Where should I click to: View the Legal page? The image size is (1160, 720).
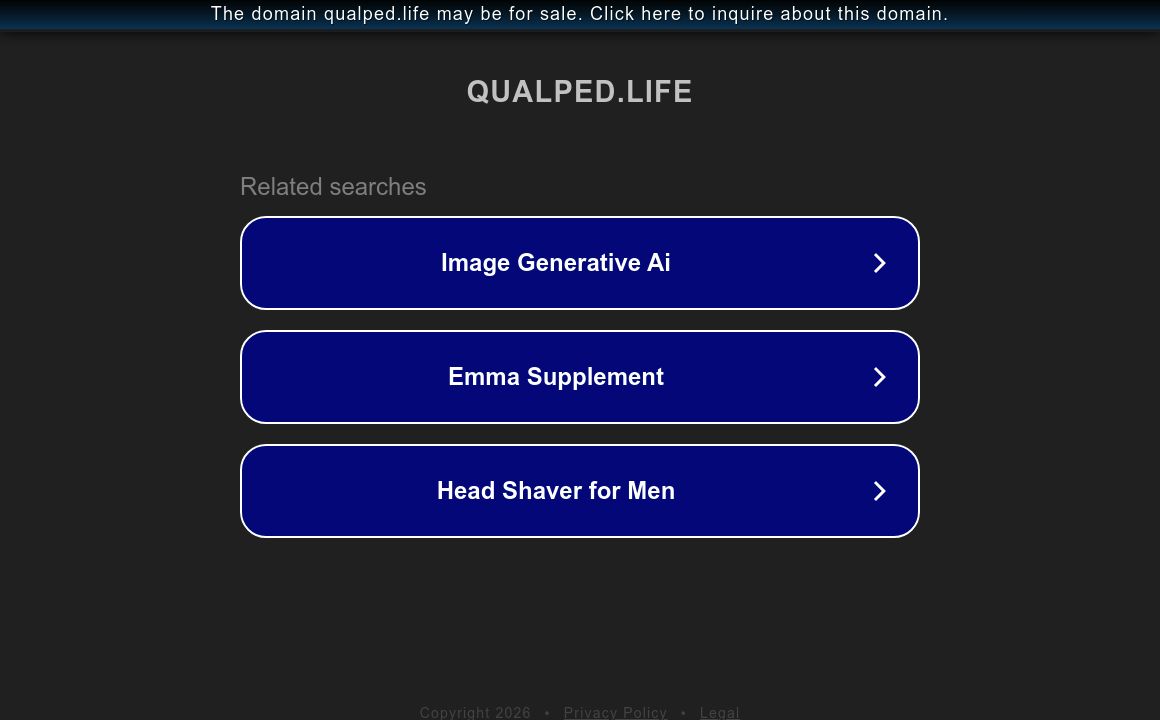pos(719,712)
